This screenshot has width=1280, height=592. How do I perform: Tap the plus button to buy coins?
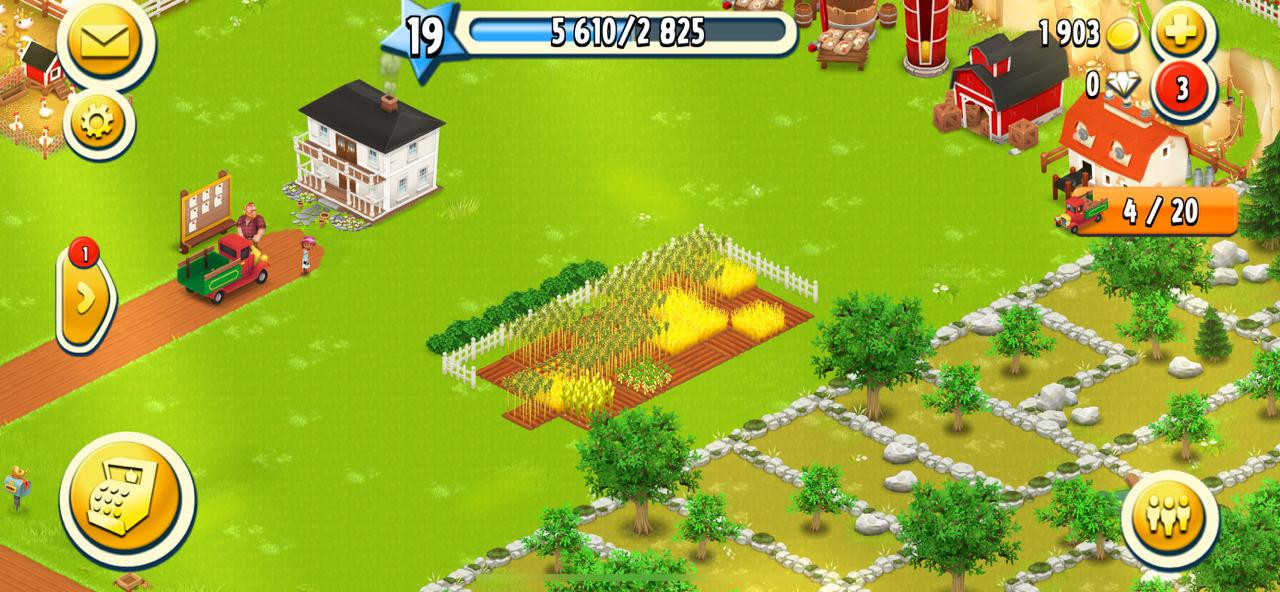[x=1183, y=31]
